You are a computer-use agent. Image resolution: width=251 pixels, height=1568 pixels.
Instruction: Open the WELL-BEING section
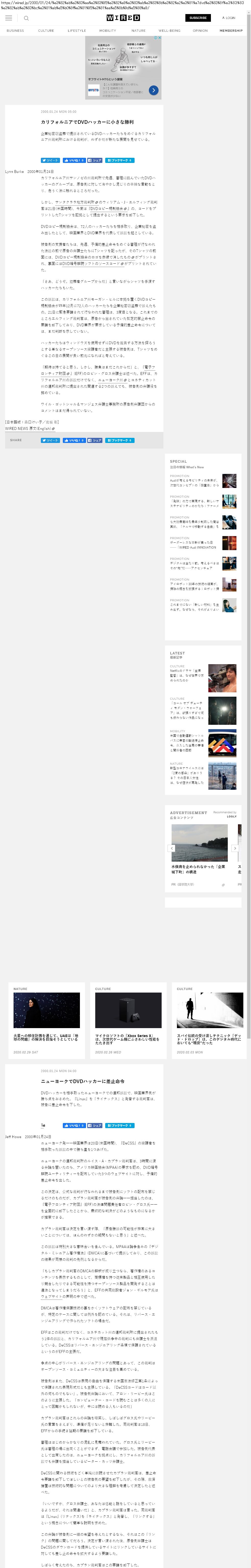[x=170, y=30]
